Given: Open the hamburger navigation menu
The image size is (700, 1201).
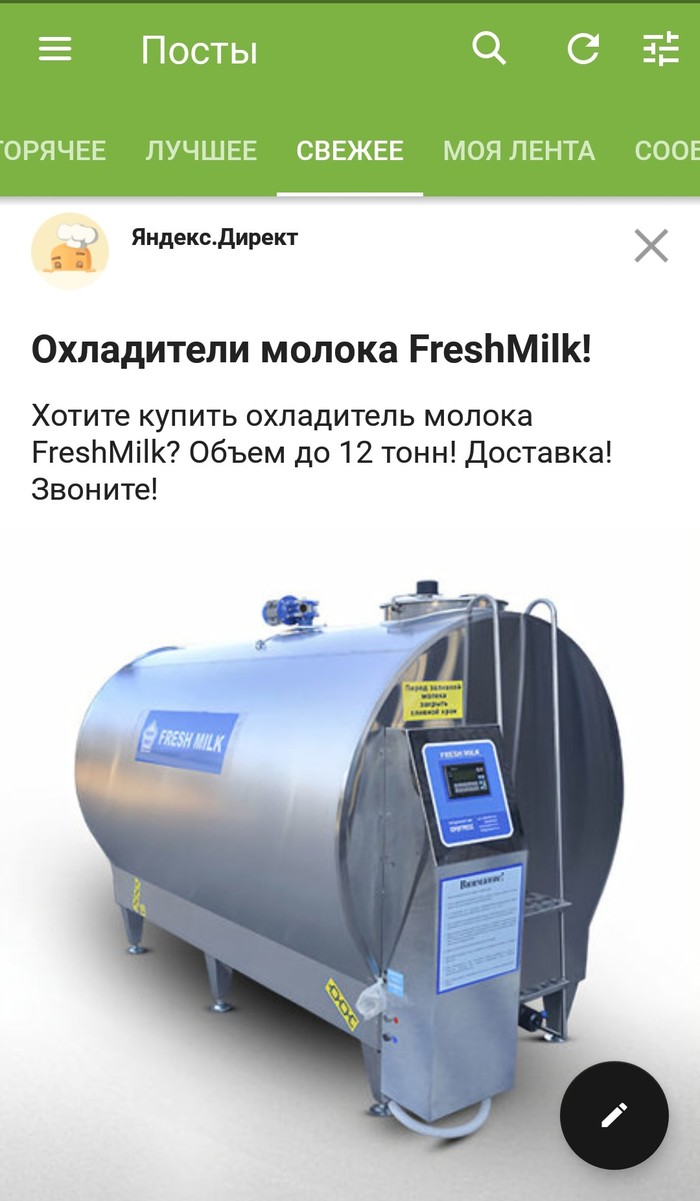Looking at the screenshot, I should coord(55,49).
